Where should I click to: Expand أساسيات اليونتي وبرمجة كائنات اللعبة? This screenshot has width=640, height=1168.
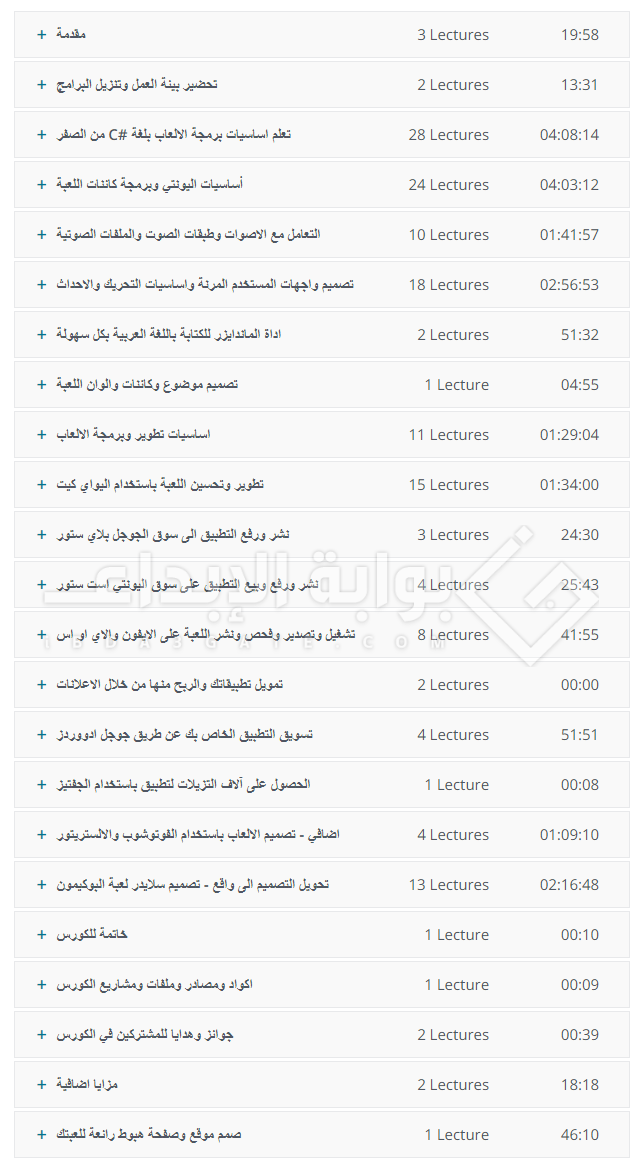[321, 184]
